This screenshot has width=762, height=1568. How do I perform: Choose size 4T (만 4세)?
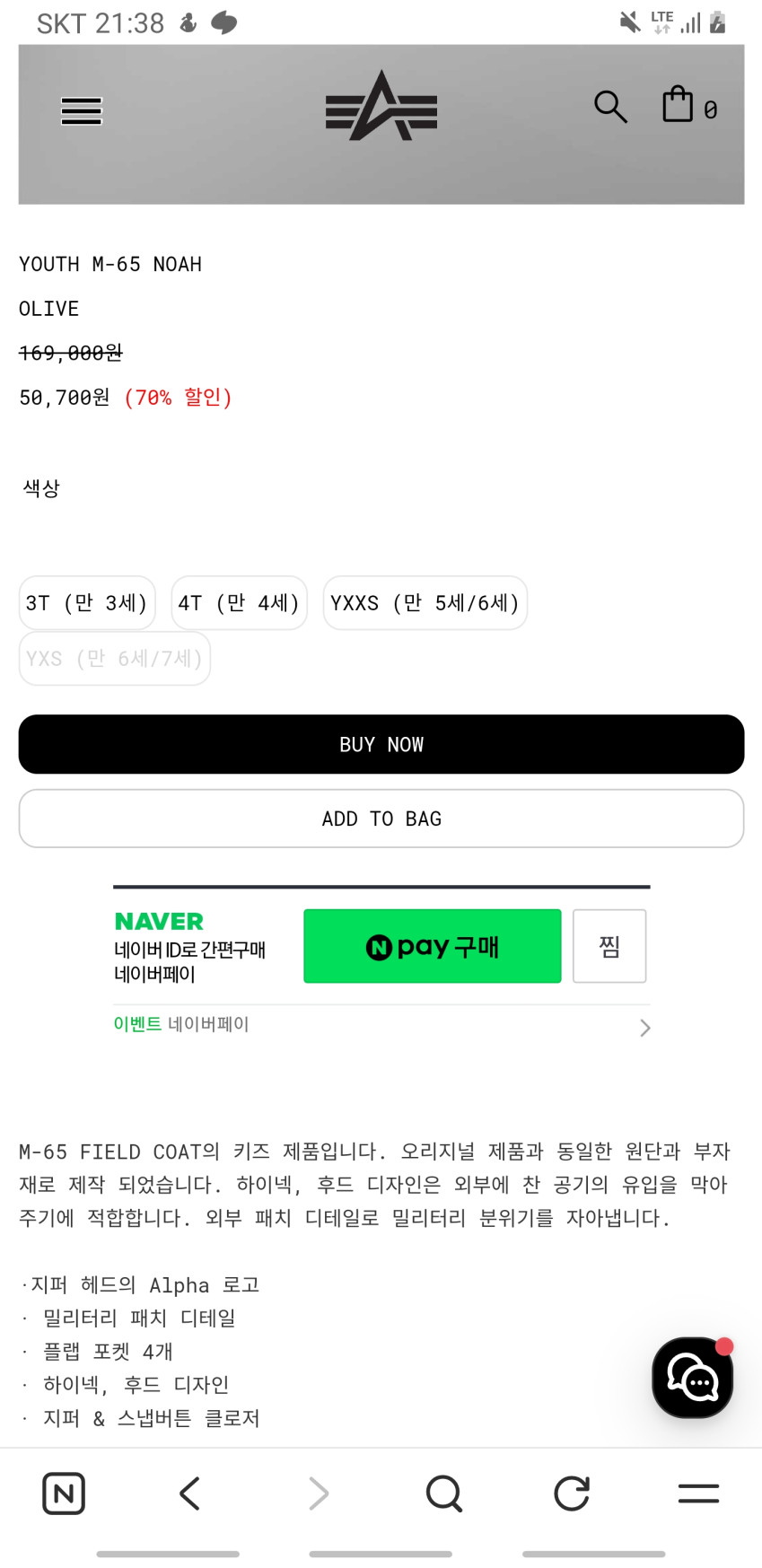pyautogui.click(x=239, y=603)
